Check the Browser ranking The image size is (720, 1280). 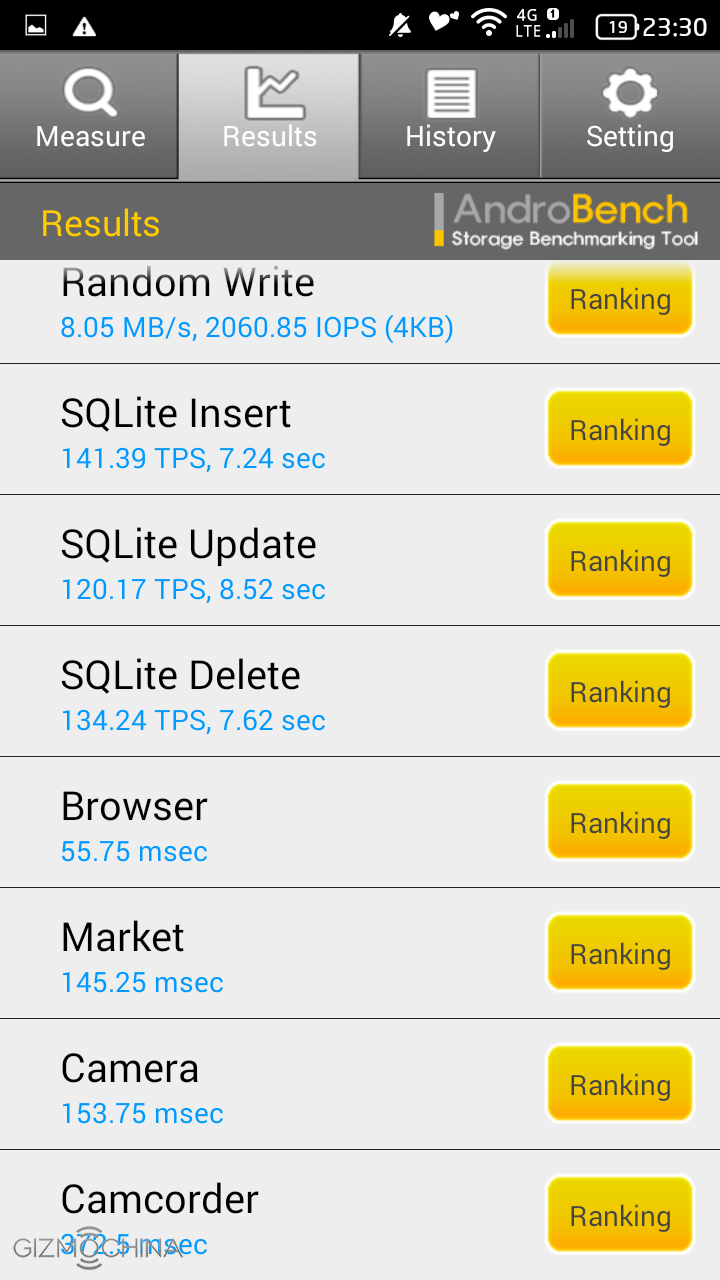tap(620, 823)
